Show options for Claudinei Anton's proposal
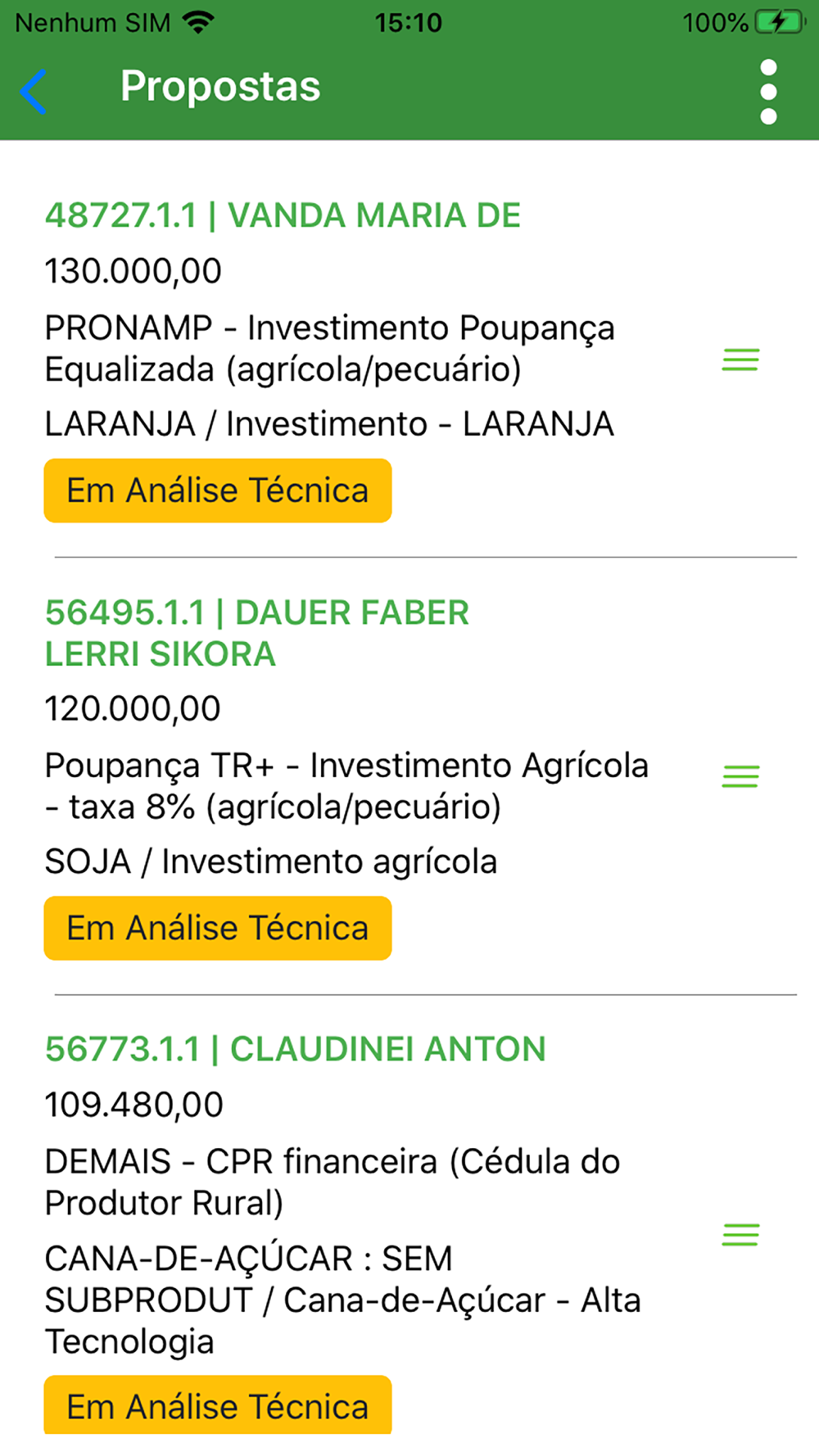Image resolution: width=819 pixels, height=1456 pixels. [740, 1235]
